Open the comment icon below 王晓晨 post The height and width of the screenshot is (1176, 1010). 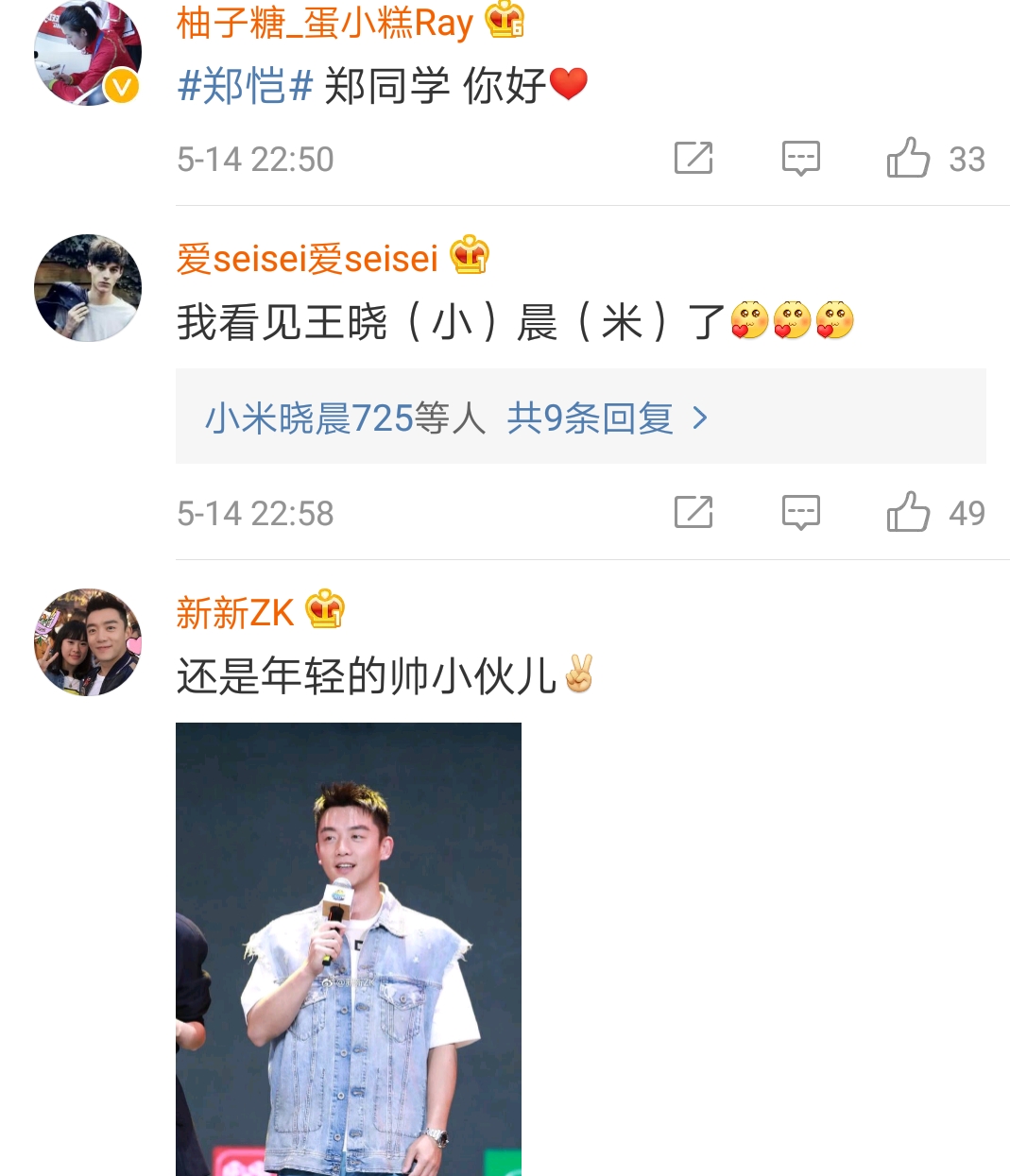(801, 513)
